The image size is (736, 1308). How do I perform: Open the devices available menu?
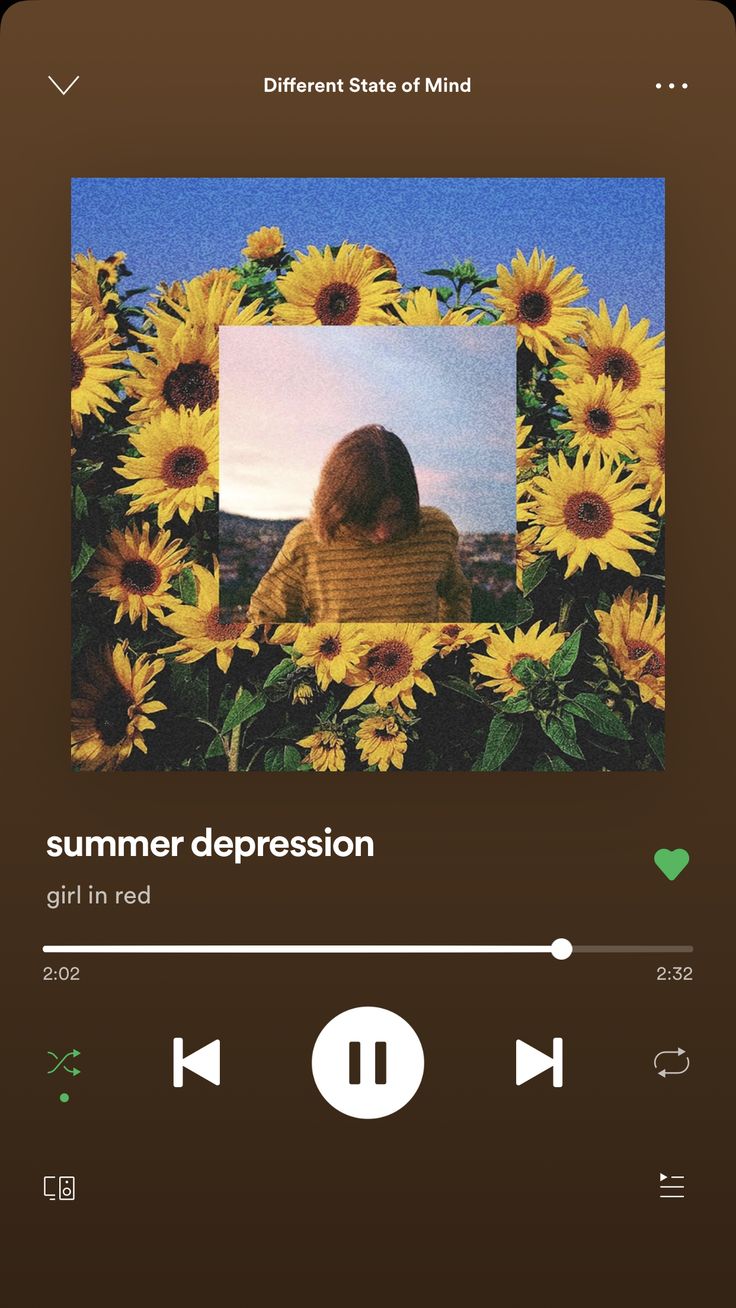coord(60,1188)
